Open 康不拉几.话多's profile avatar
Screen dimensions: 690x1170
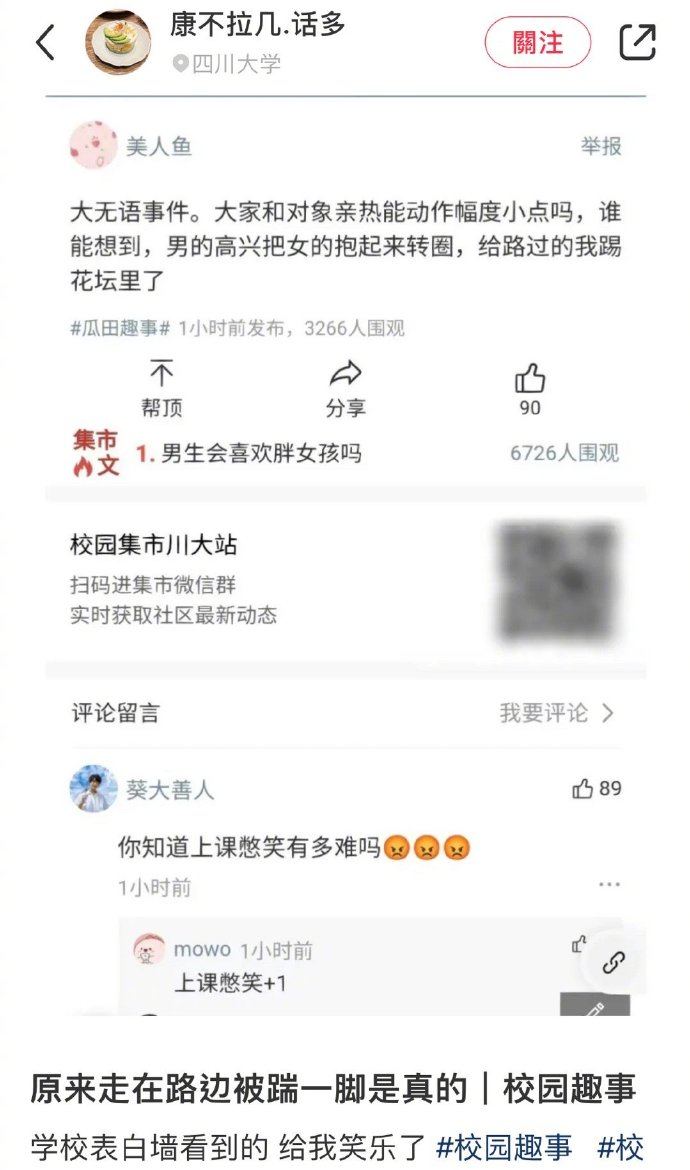[118, 42]
